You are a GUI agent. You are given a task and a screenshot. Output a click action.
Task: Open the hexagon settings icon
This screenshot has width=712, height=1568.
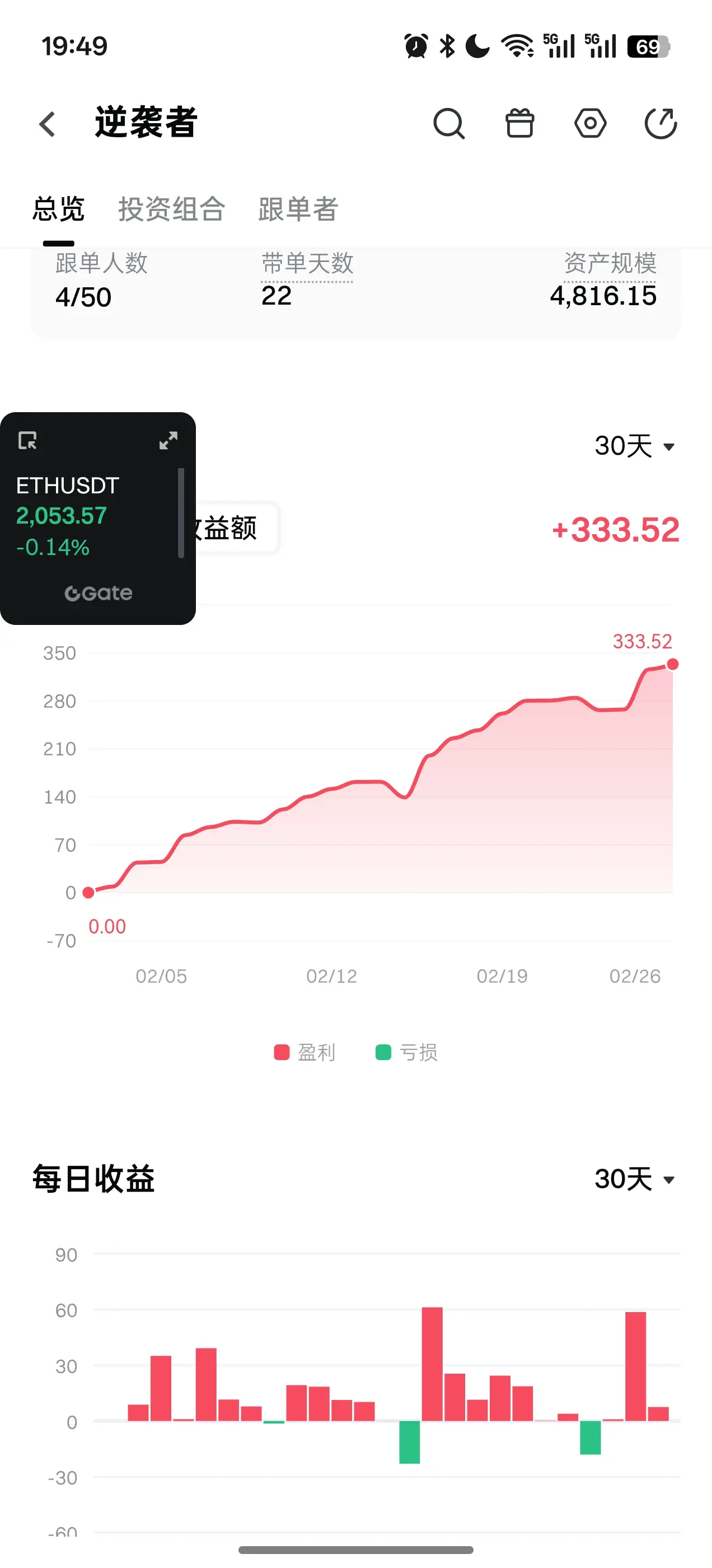[591, 124]
